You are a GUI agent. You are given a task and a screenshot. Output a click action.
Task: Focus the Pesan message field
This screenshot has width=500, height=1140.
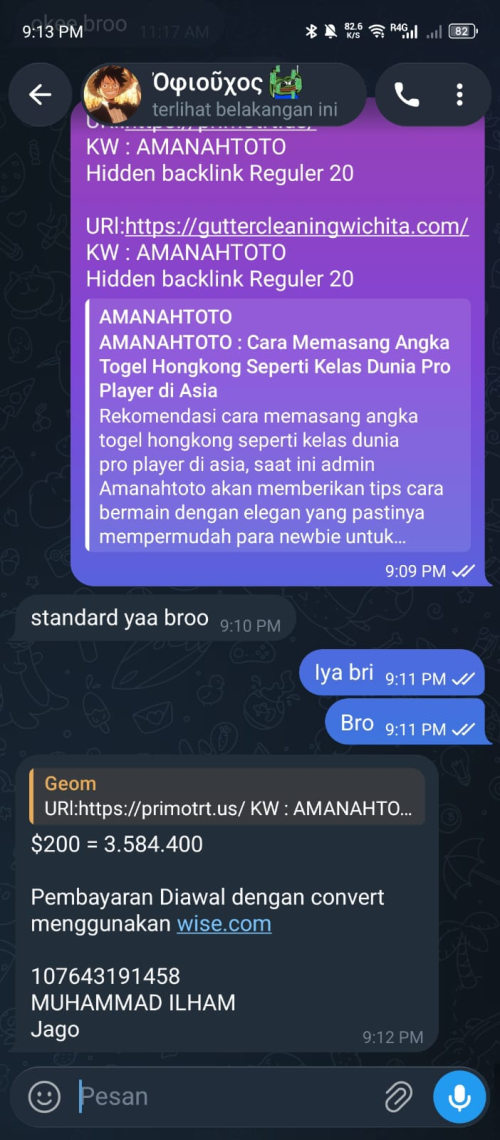click(x=225, y=1096)
